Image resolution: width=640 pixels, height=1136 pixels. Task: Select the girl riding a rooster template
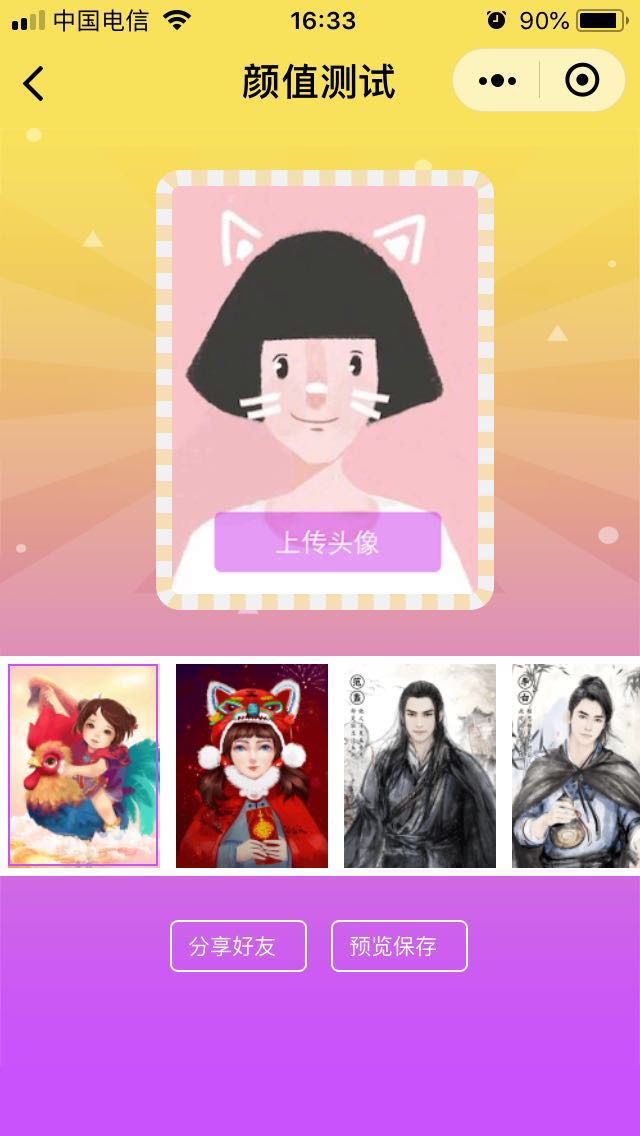83,765
